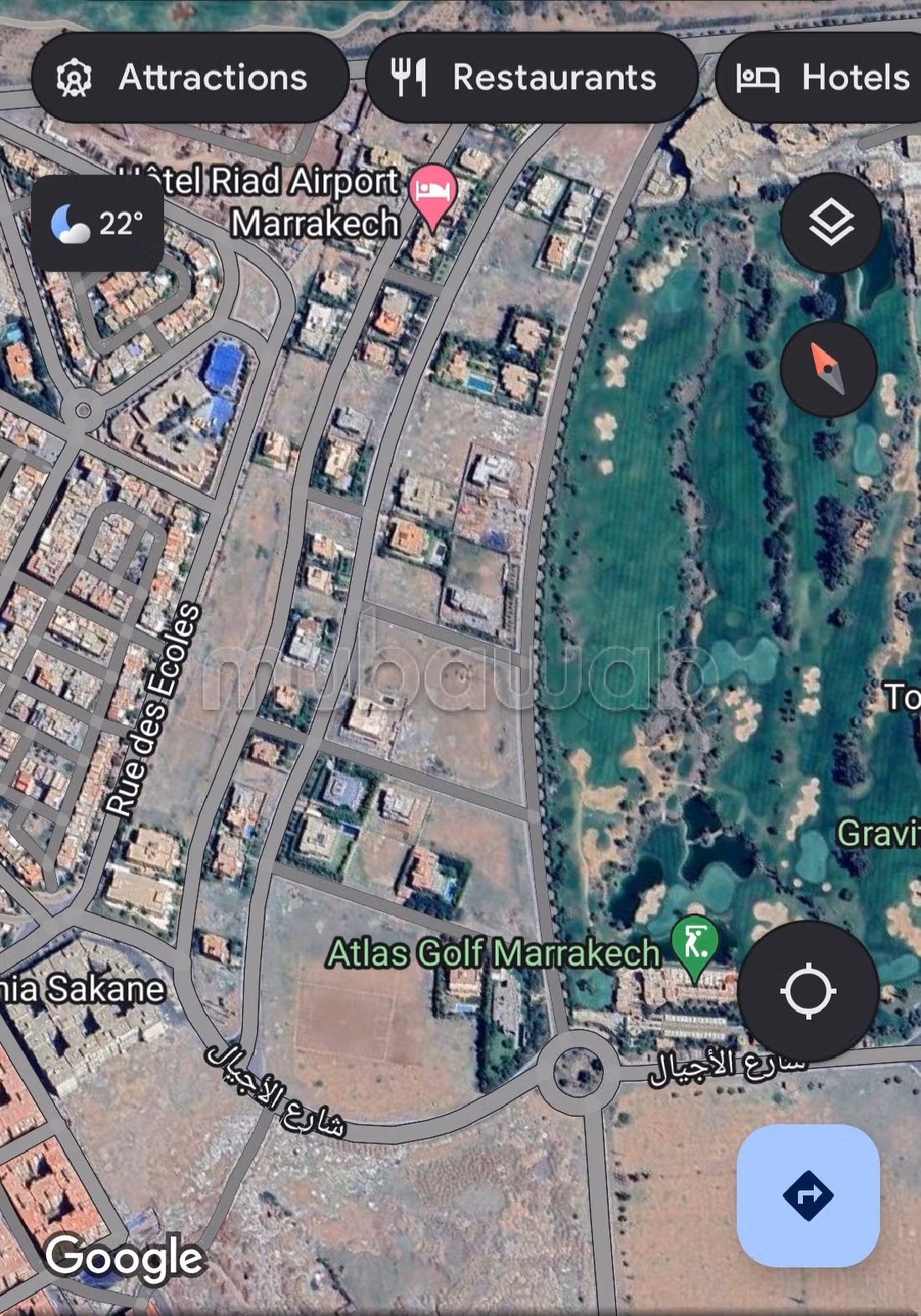Select the Atlas Golf Marrakech marker
The width and height of the screenshot is (921, 1316).
click(694, 944)
